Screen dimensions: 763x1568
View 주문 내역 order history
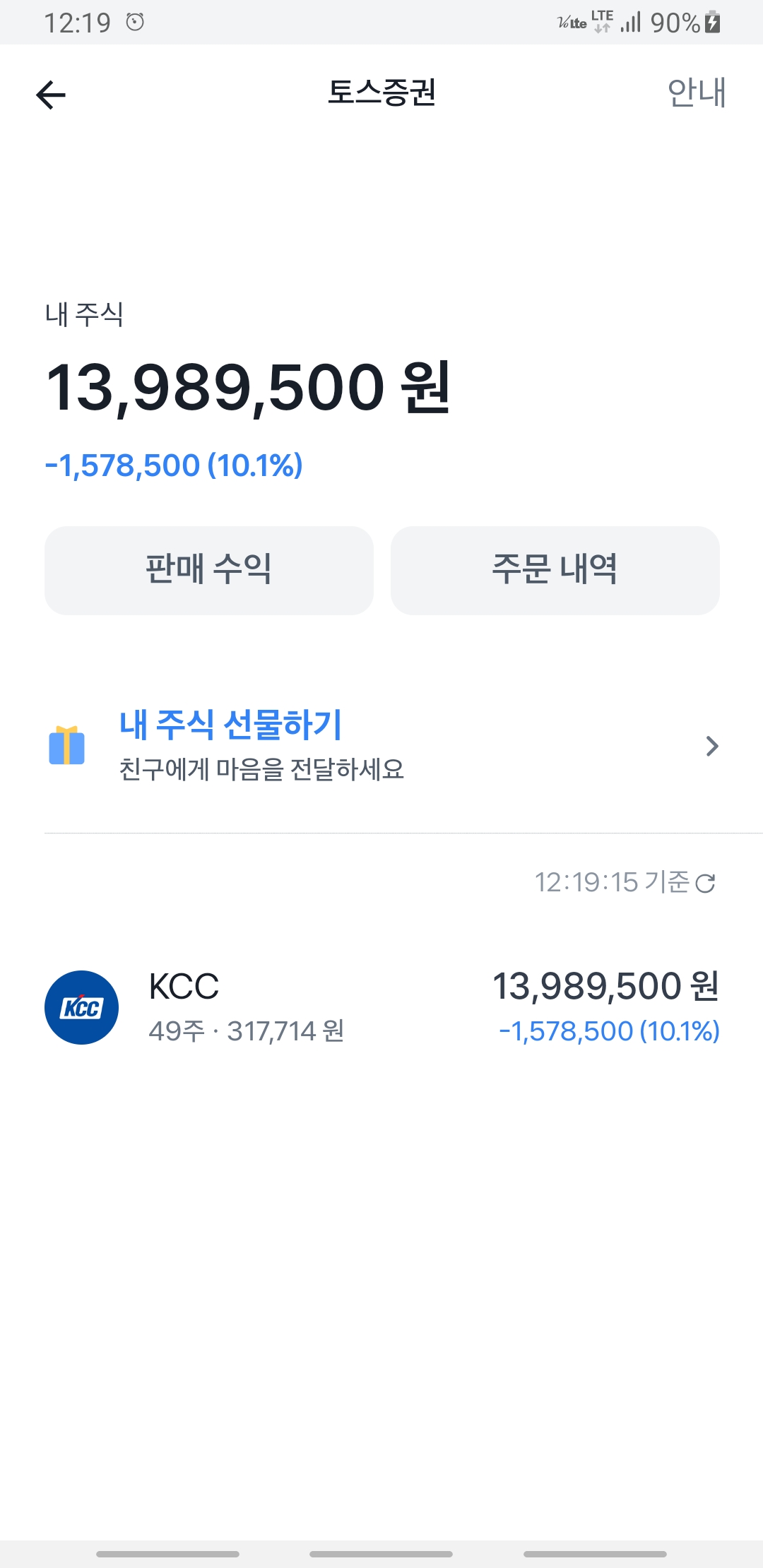click(555, 570)
